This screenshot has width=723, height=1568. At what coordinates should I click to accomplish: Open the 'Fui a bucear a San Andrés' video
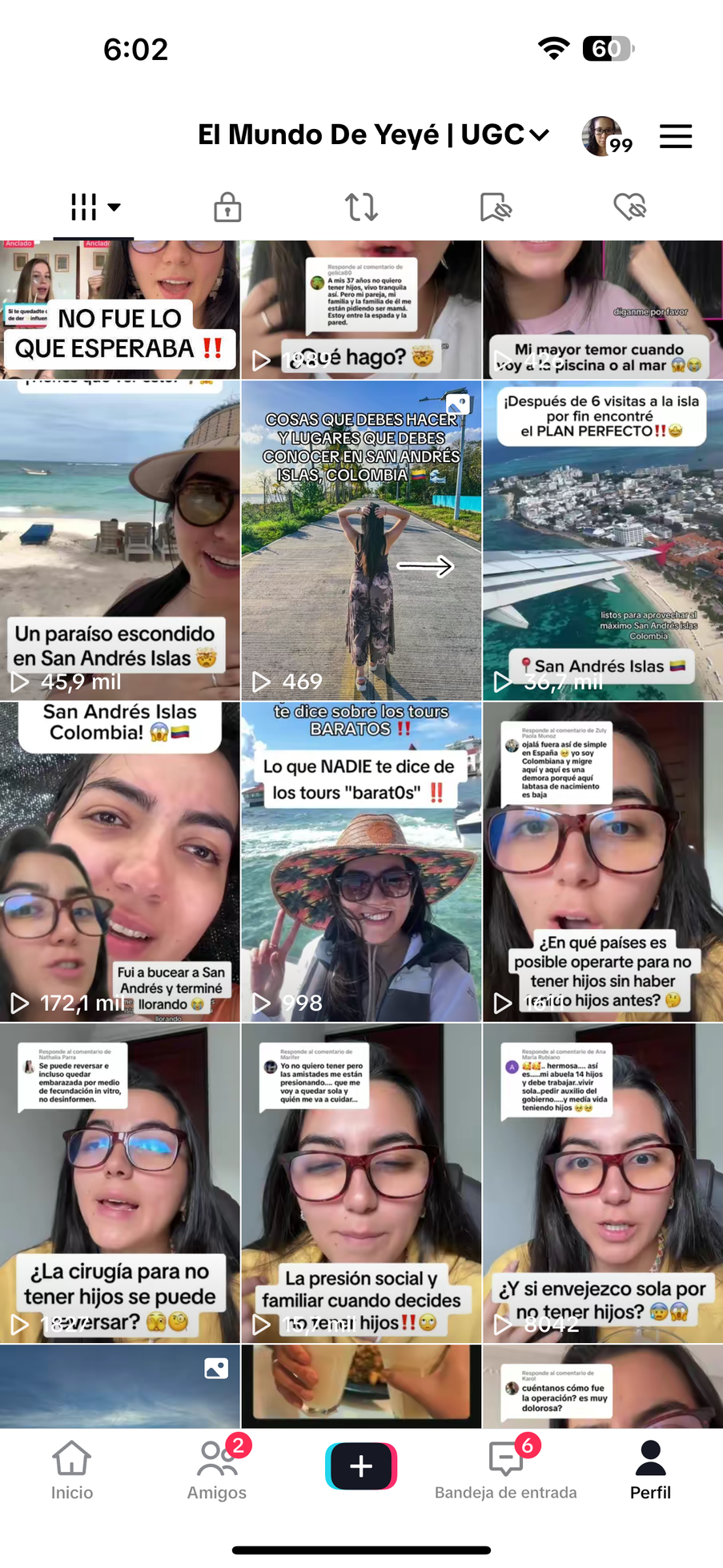click(x=119, y=862)
